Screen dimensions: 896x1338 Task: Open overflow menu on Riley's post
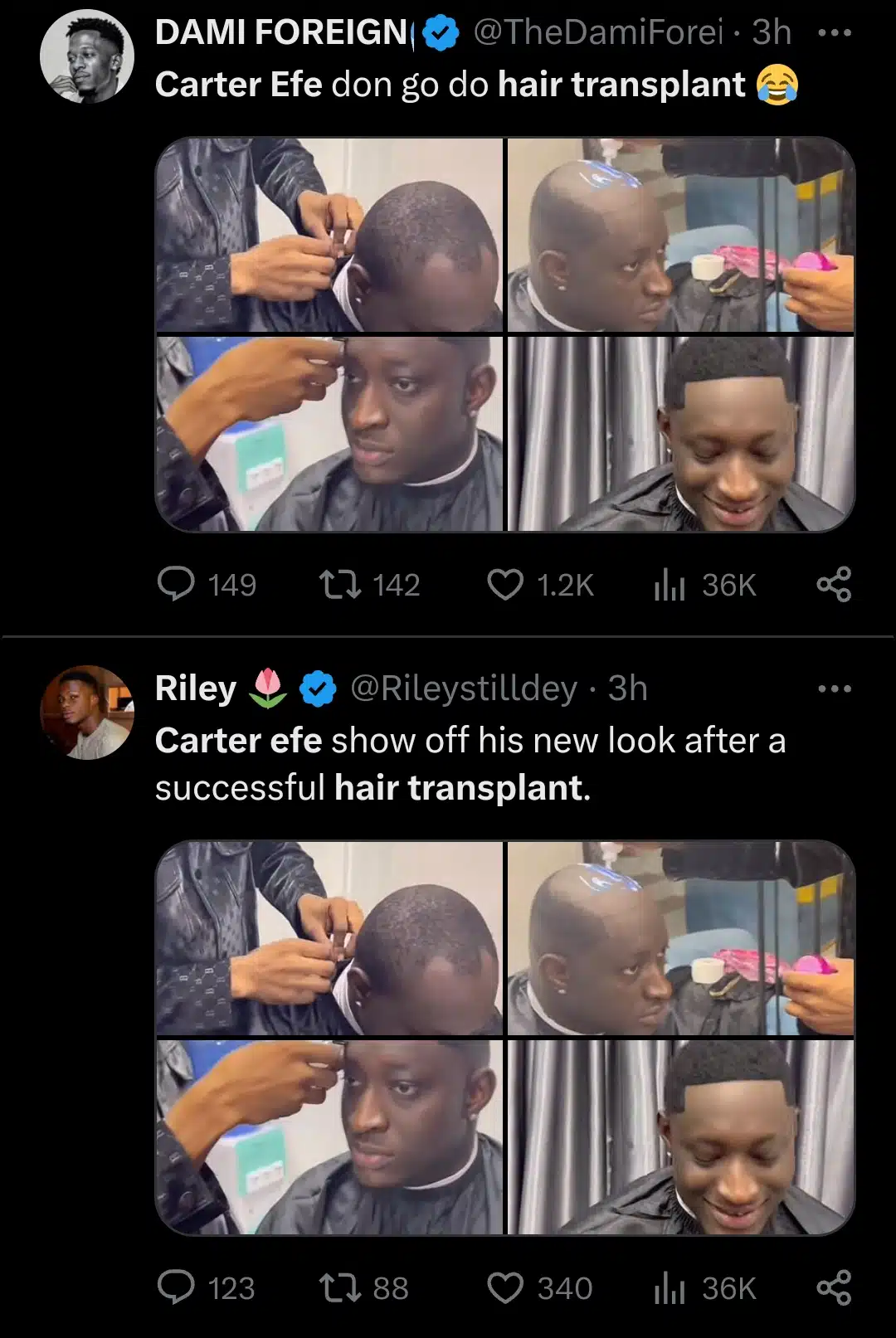834,688
